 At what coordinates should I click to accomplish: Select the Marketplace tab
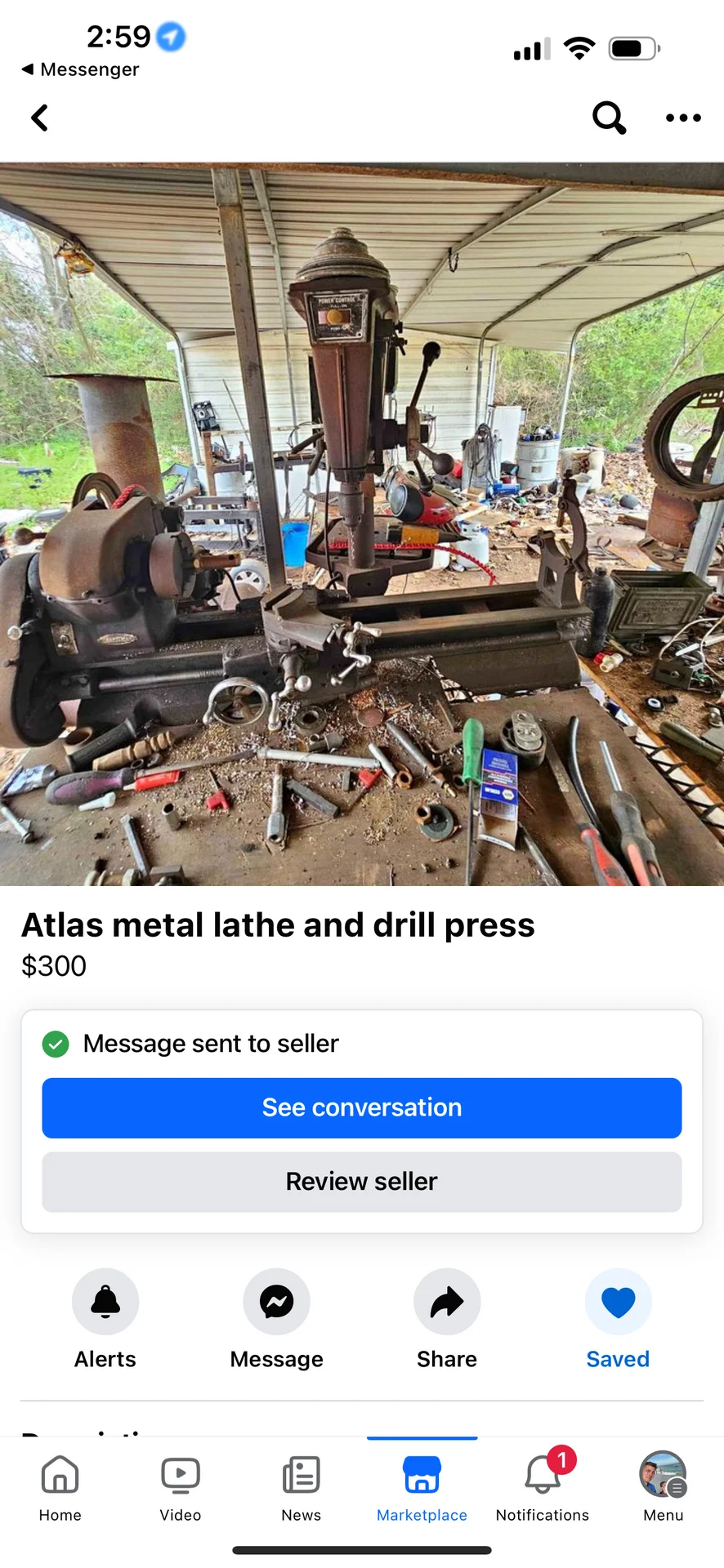(x=422, y=1490)
